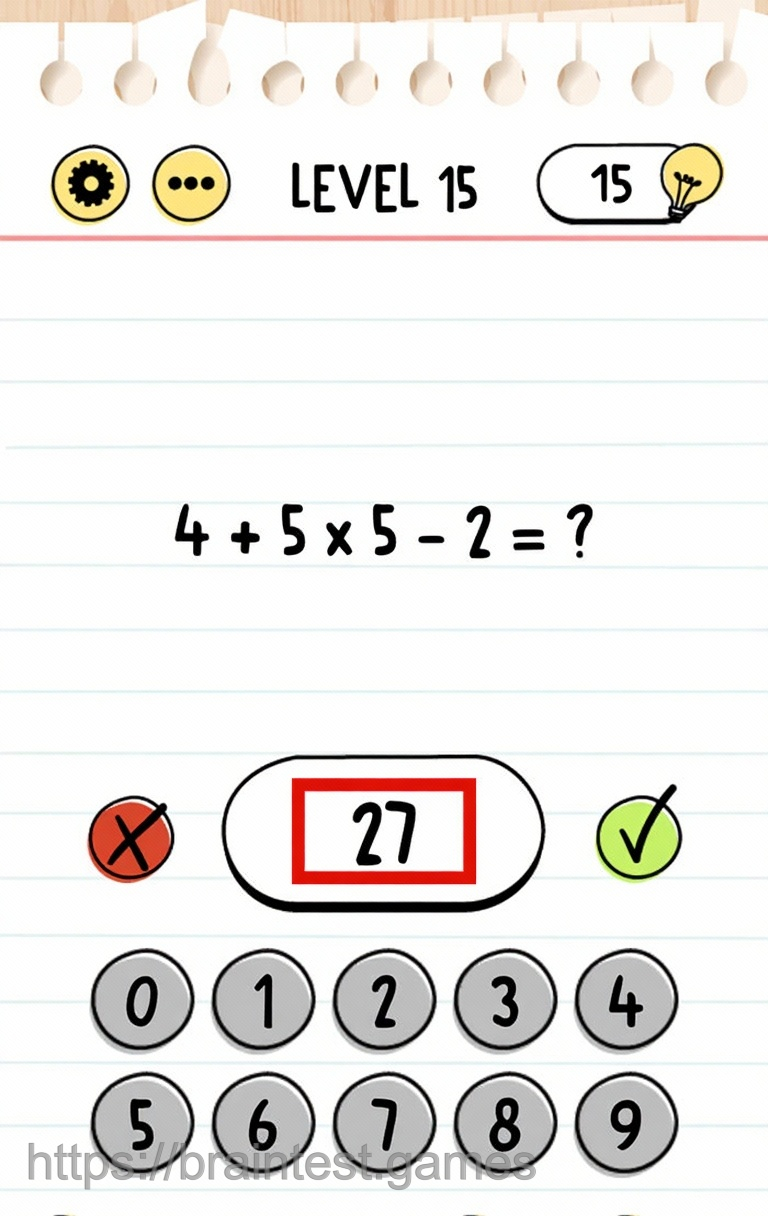Enter digit 8 on the keypad

(x=505, y=1124)
